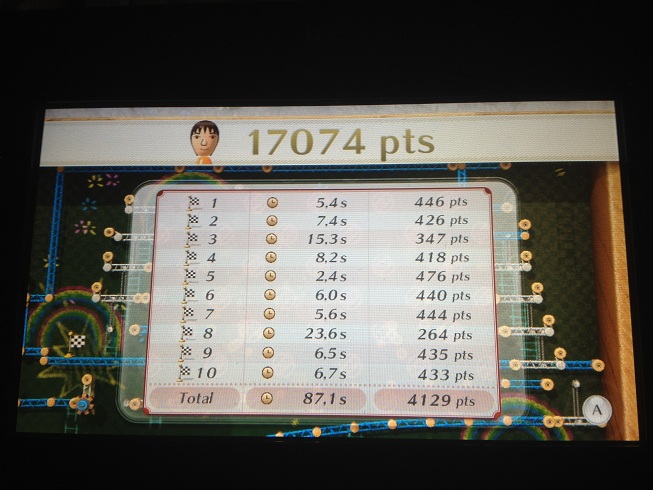Viewport: 653px width, 490px height.
Task: Tap the A button to continue
Action: pyautogui.click(x=596, y=409)
